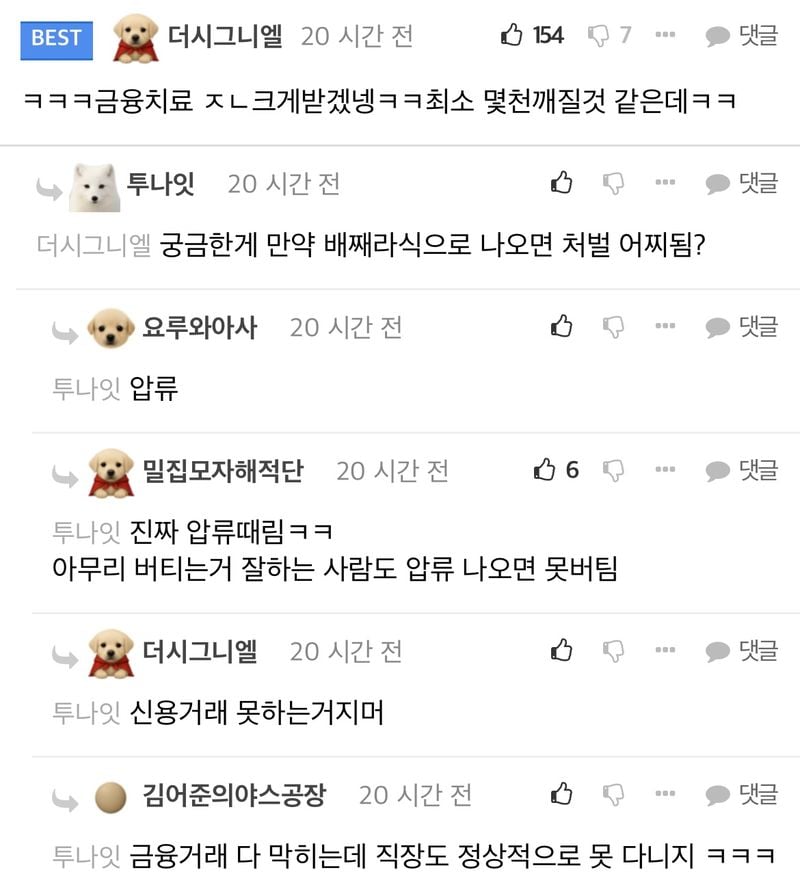Dislike 김어준의야스공장's comment
This screenshot has width=800, height=888.
[614, 794]
